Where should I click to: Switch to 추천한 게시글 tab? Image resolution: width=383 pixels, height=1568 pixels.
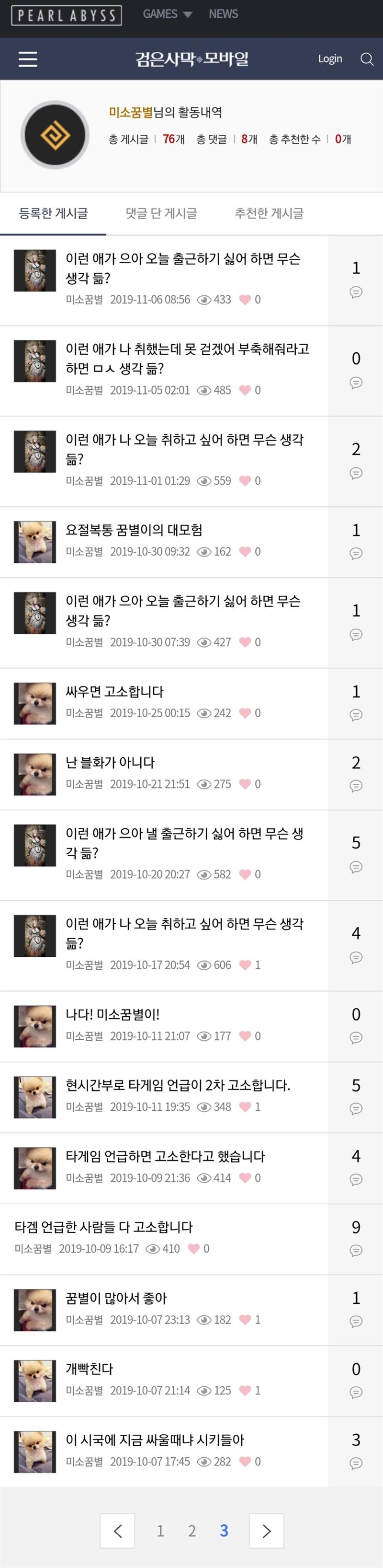269,214
